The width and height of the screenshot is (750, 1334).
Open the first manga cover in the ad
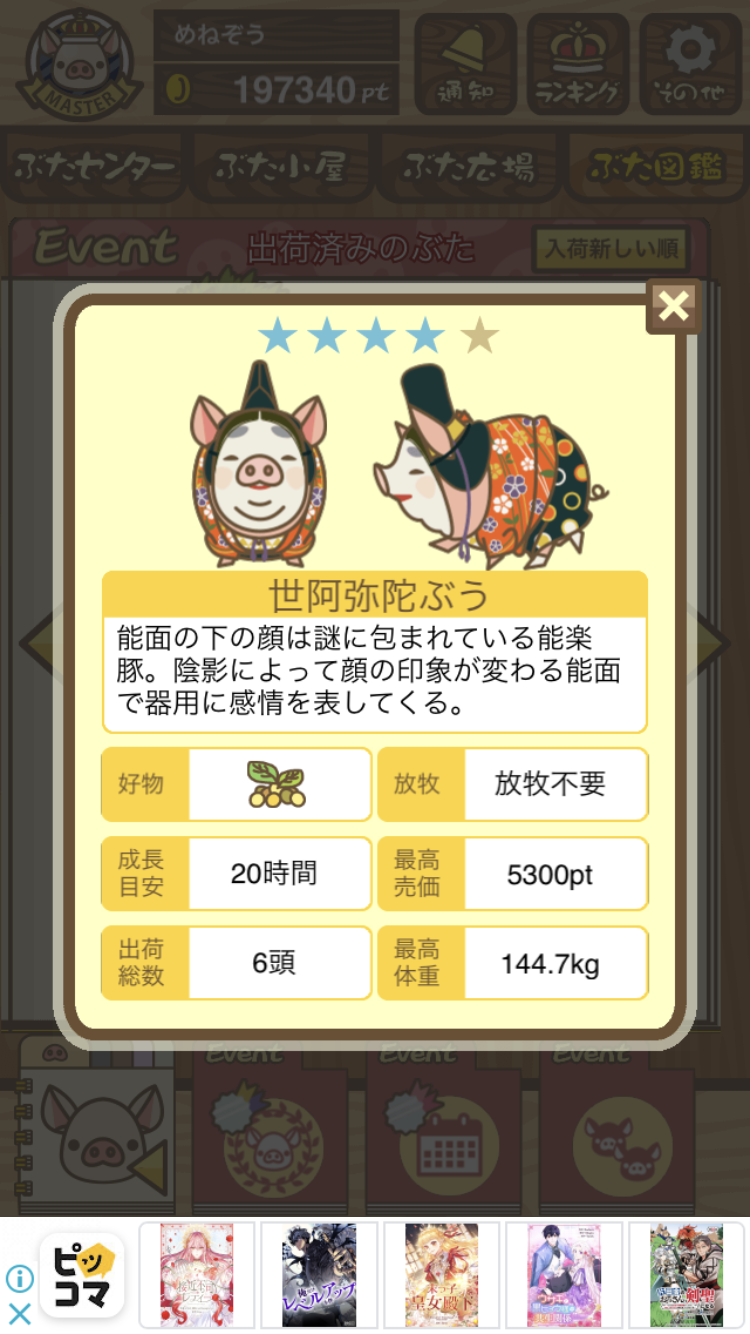pyautogui.click(x=196, y=1275)
